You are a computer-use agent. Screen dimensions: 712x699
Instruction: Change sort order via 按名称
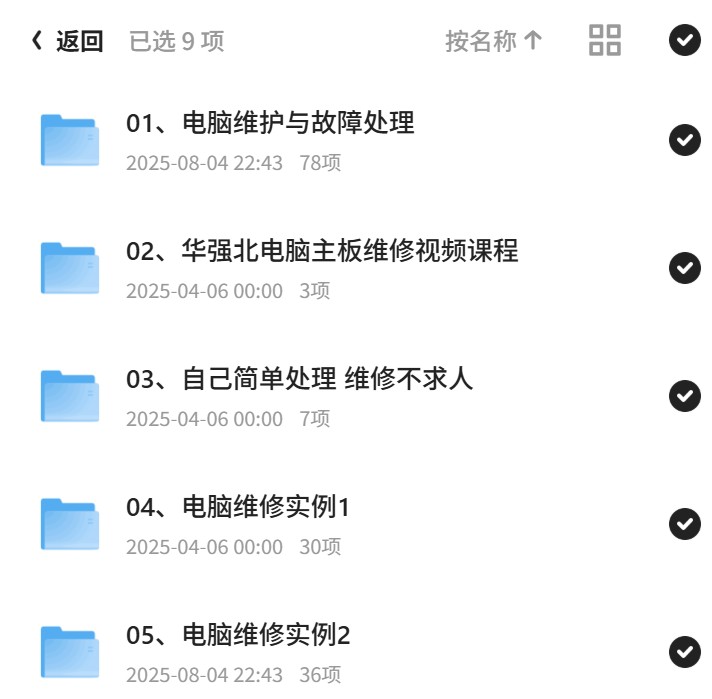point(494,41)
